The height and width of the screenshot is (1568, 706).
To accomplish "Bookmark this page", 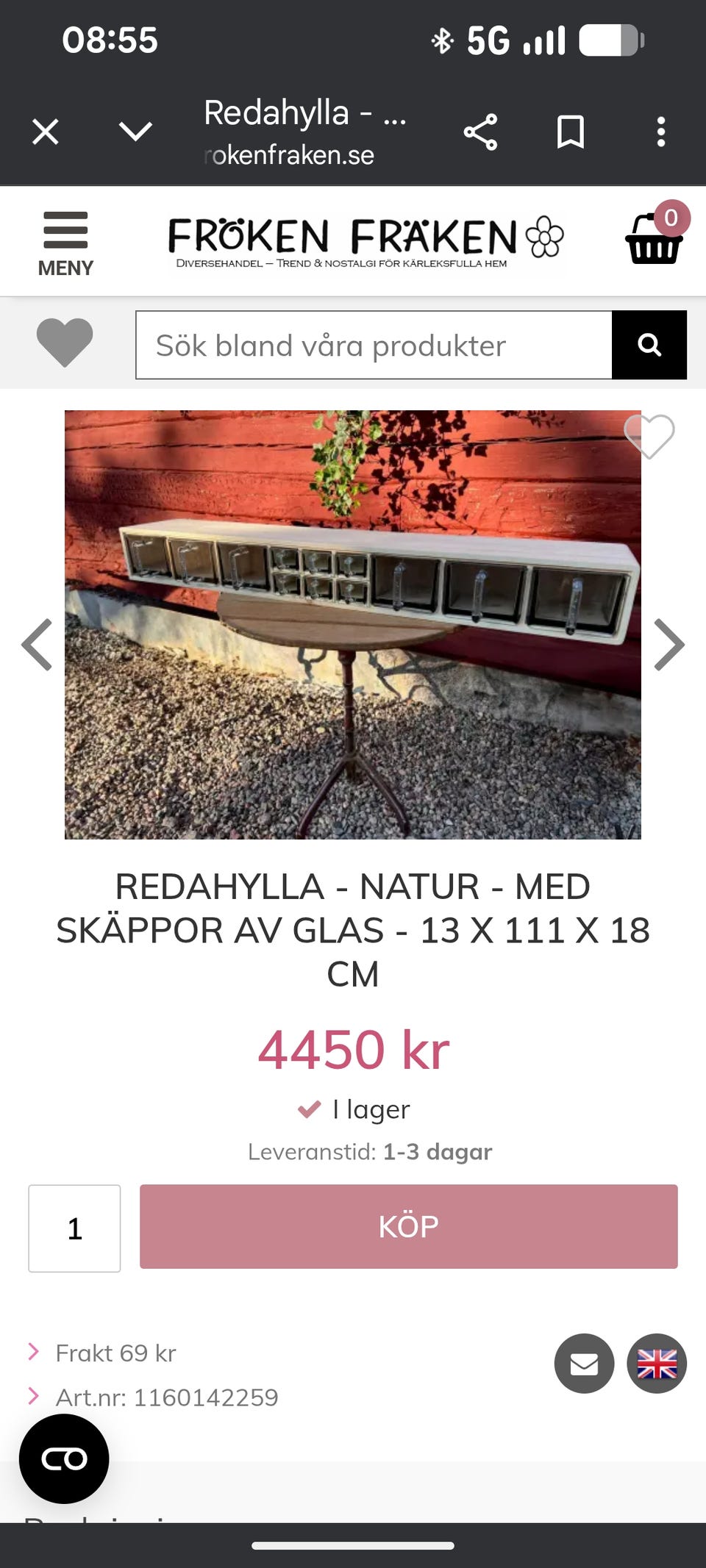I will click(570, 132).
